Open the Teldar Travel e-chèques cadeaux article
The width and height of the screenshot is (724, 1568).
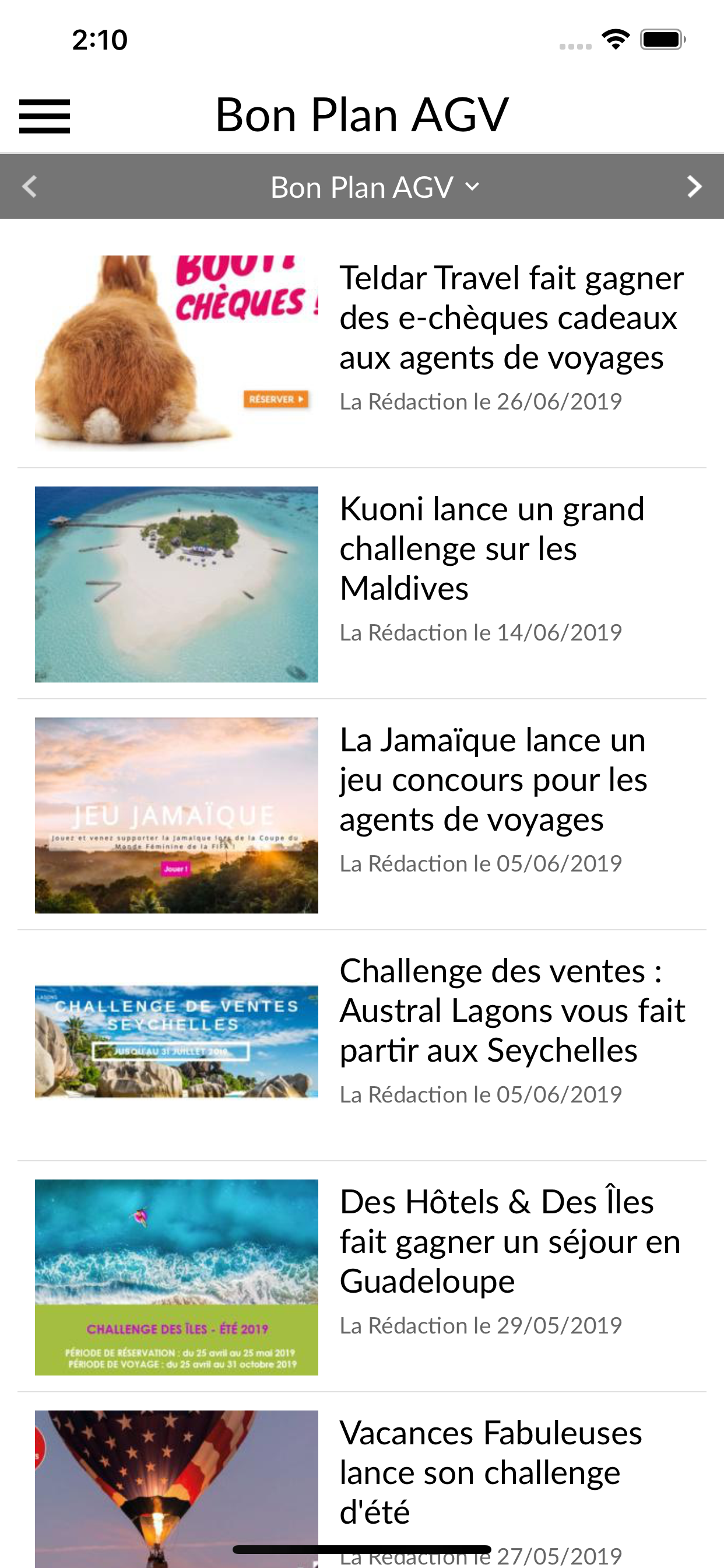(x=511, y=317)
